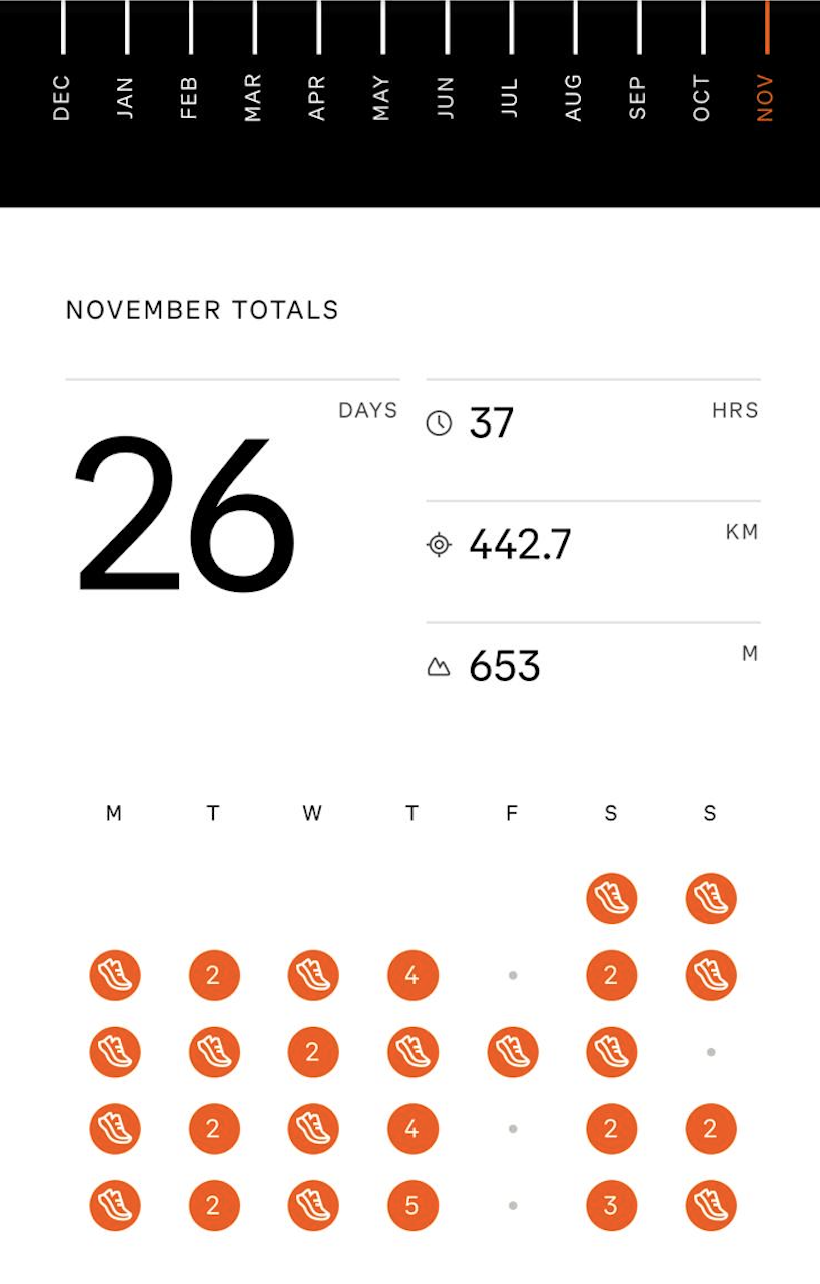Select MAR in the month timeline
Image resolution: width=820 pixels, height=1284 pixels.
click(254, 70)
